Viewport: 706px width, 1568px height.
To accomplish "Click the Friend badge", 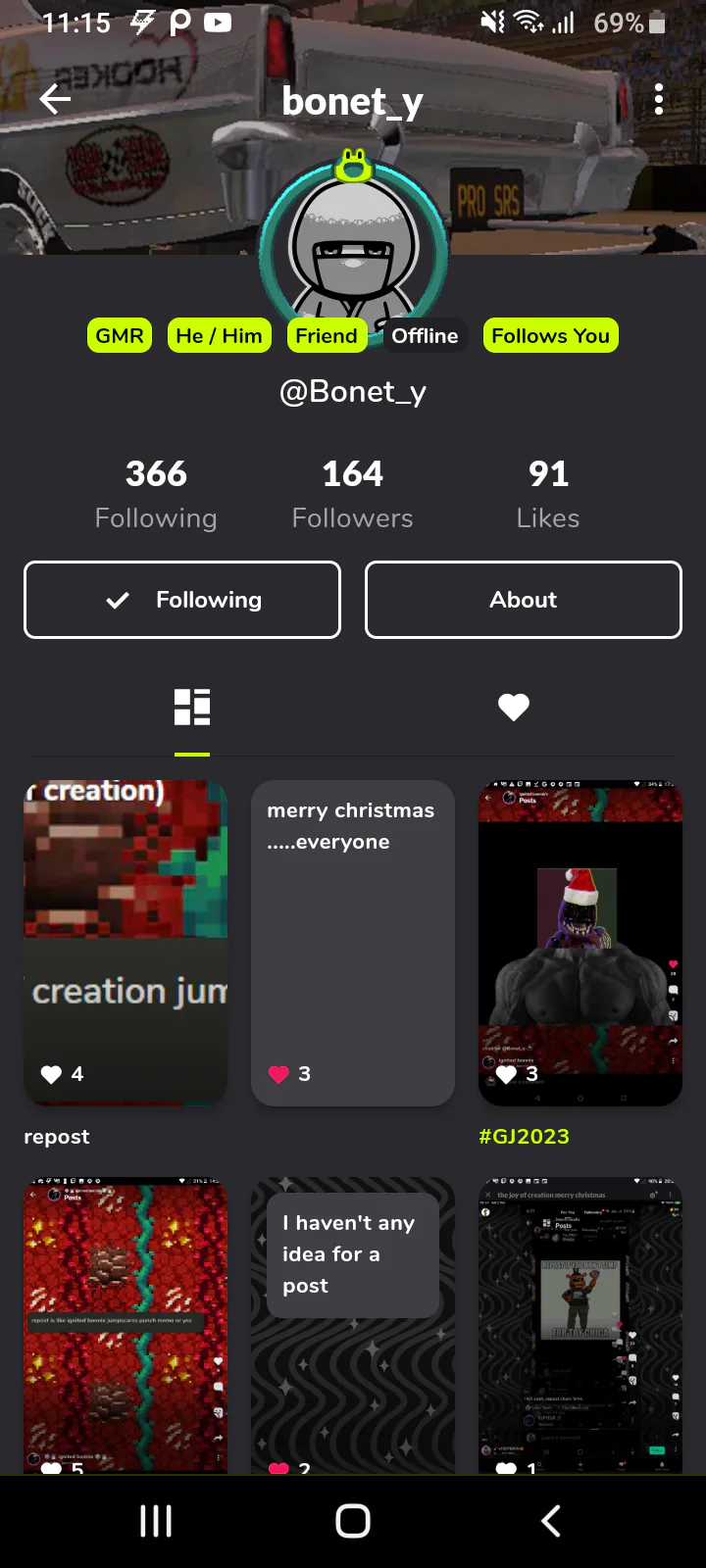I will 327,335.
